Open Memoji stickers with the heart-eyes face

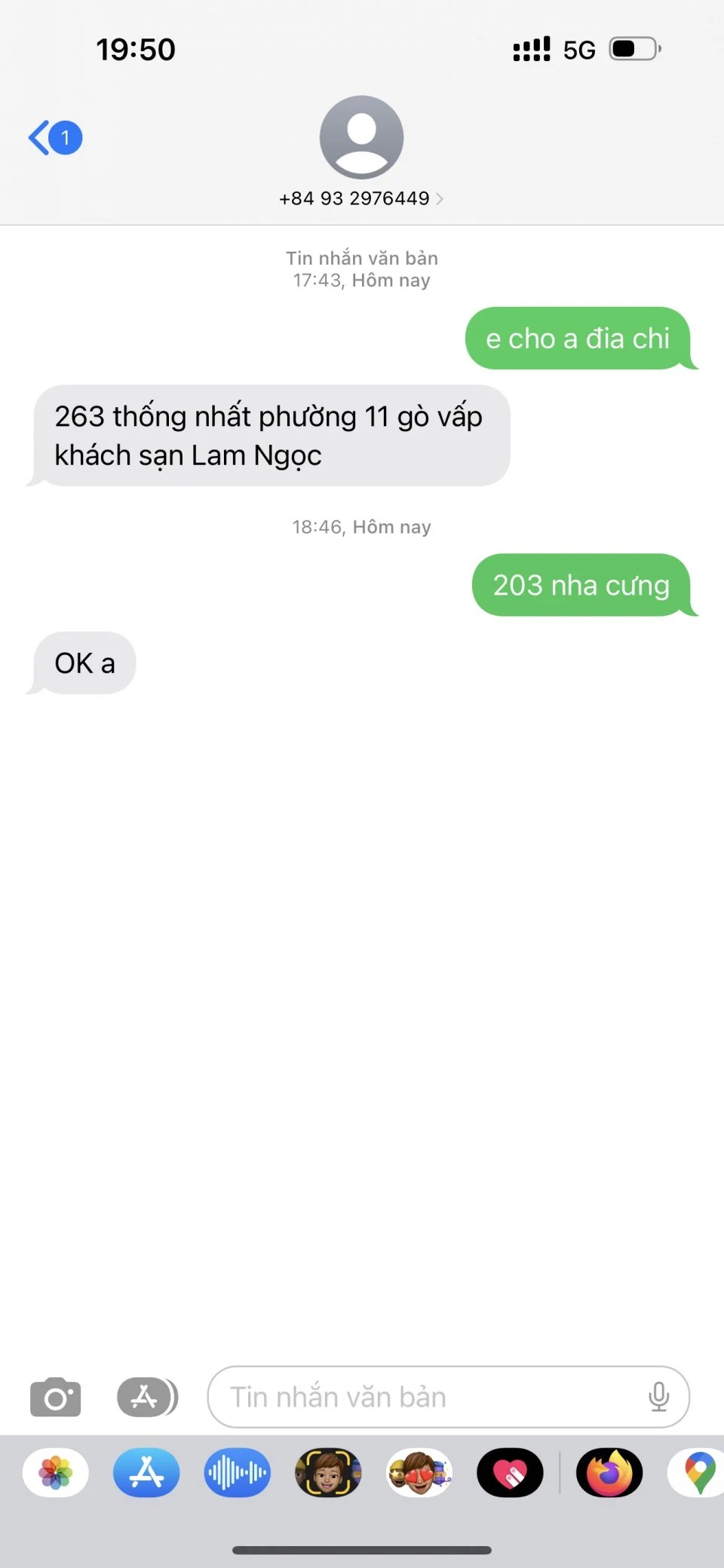coord(419,1472)
